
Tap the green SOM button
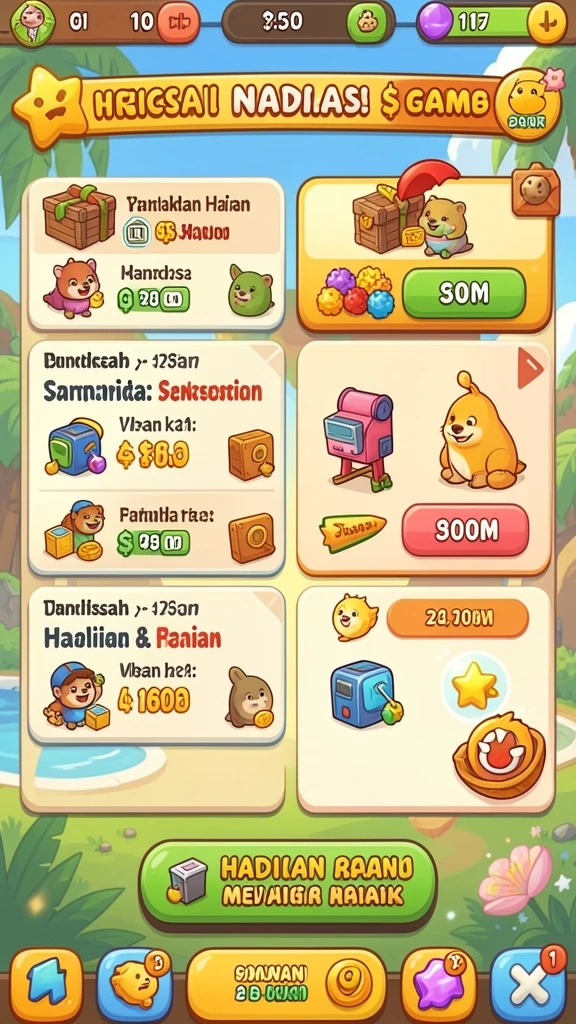point(464,293)
